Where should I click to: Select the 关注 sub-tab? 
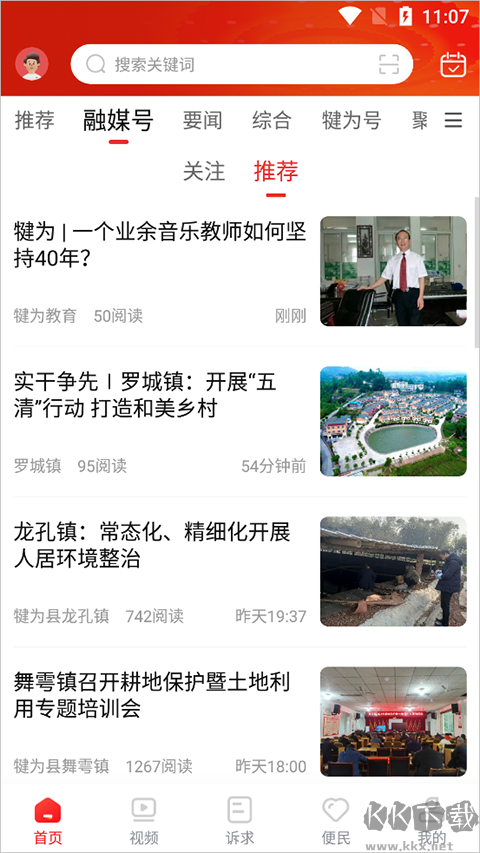coord(204,171)
